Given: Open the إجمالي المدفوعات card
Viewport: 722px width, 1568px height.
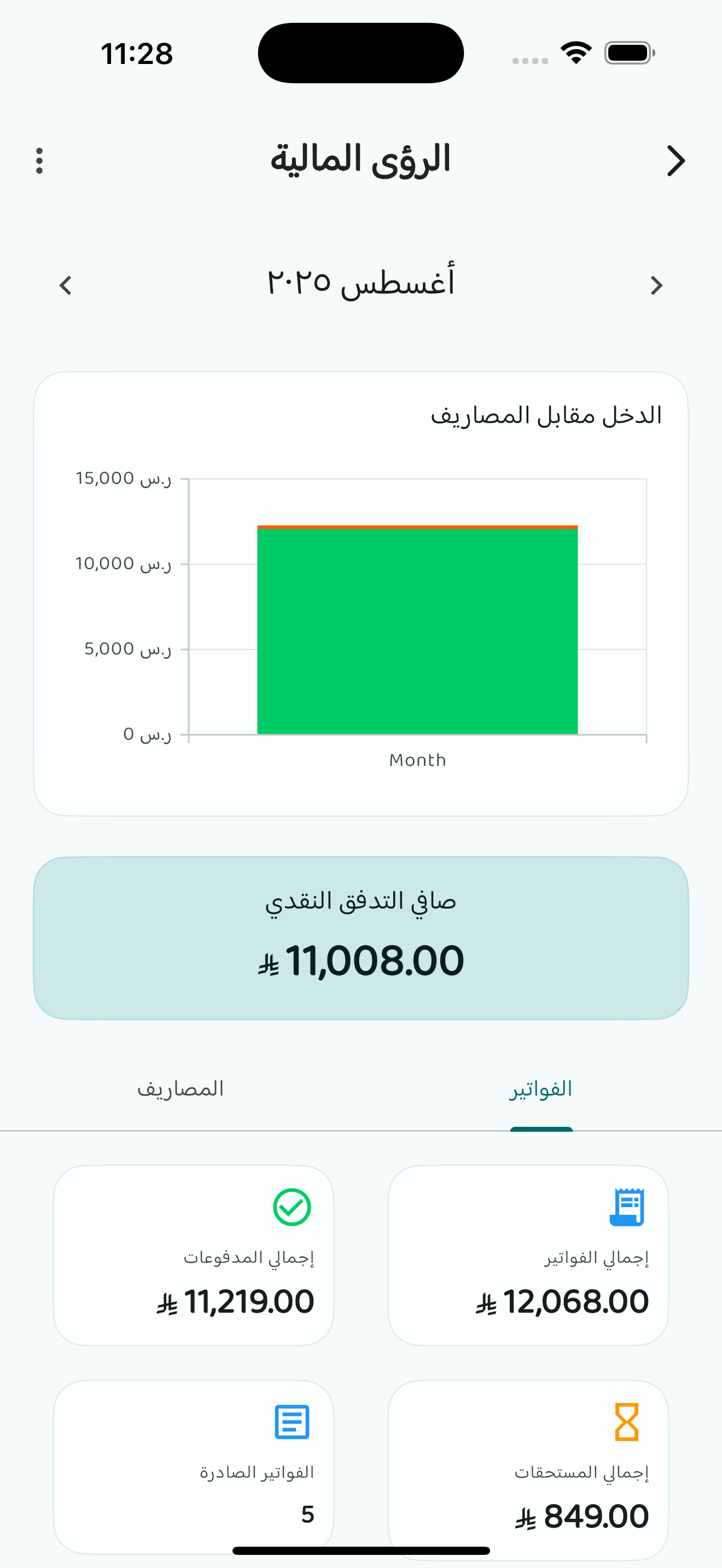Looking at the screenshot, I should pyautogui.click(x=194, y=1255).
